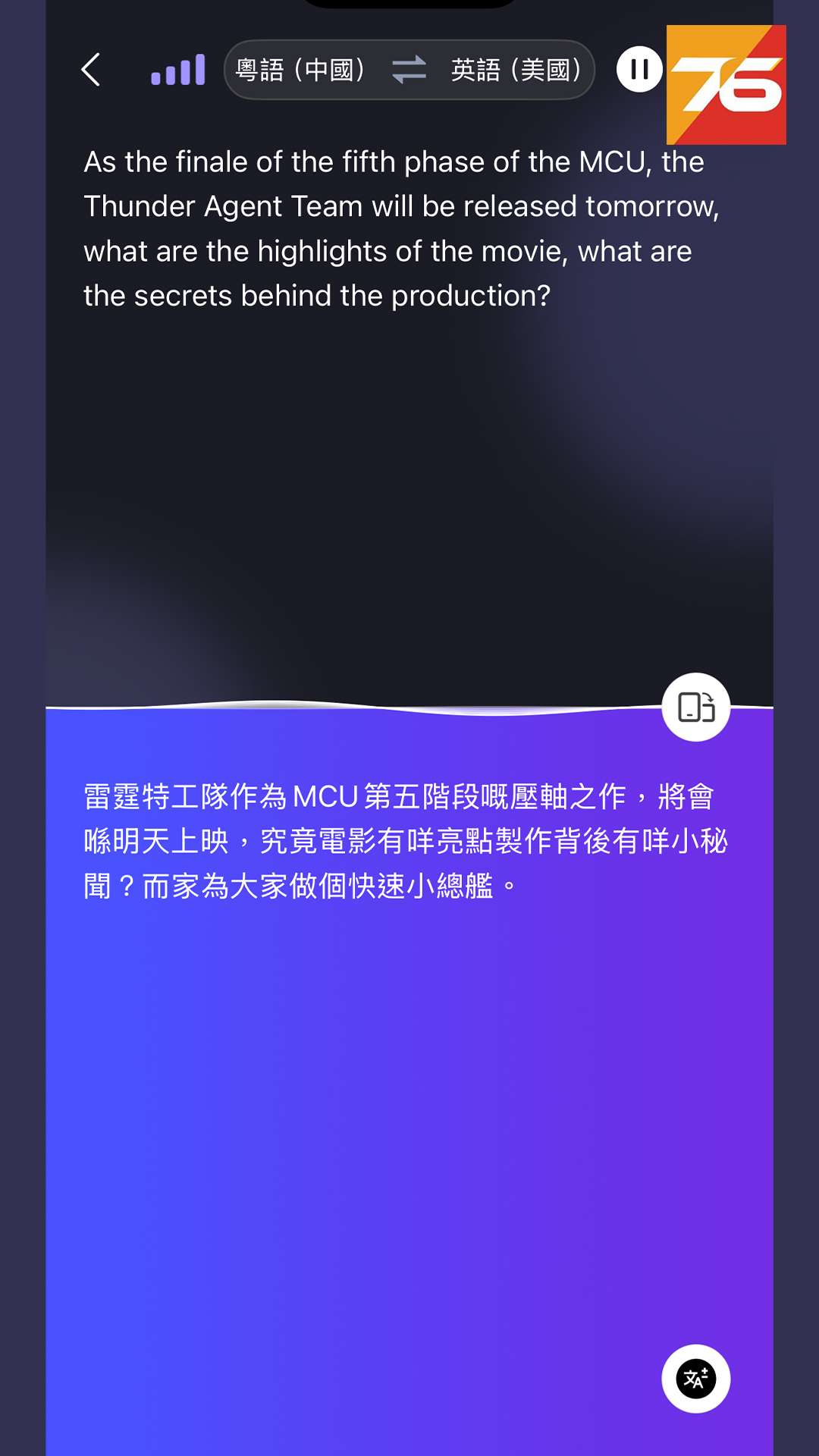The width and height of the screenshot is (819, 1456).
Task: Swap Cantonese and English languages
Action: [409, 70]
